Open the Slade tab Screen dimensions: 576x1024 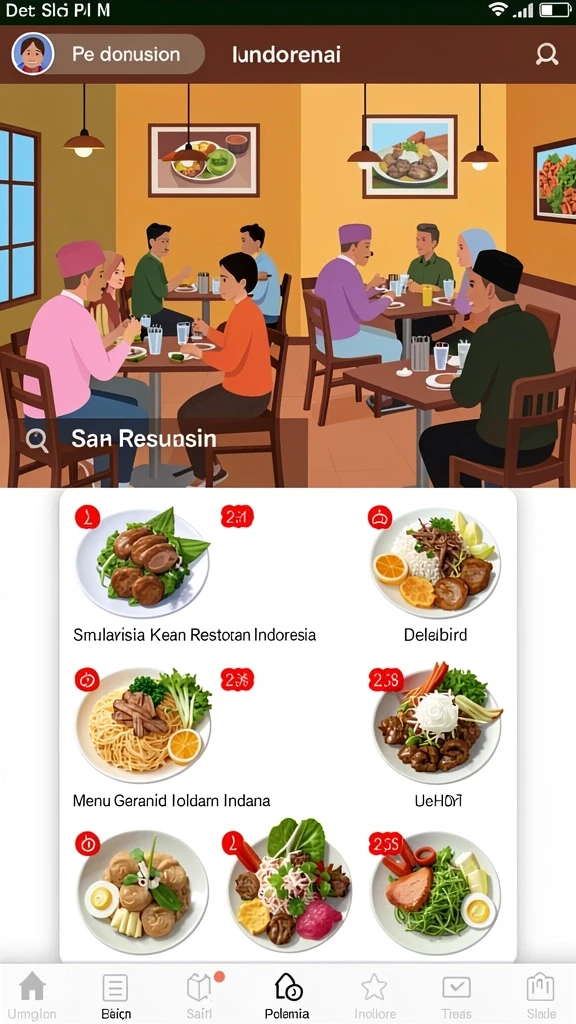pos(541,995)
